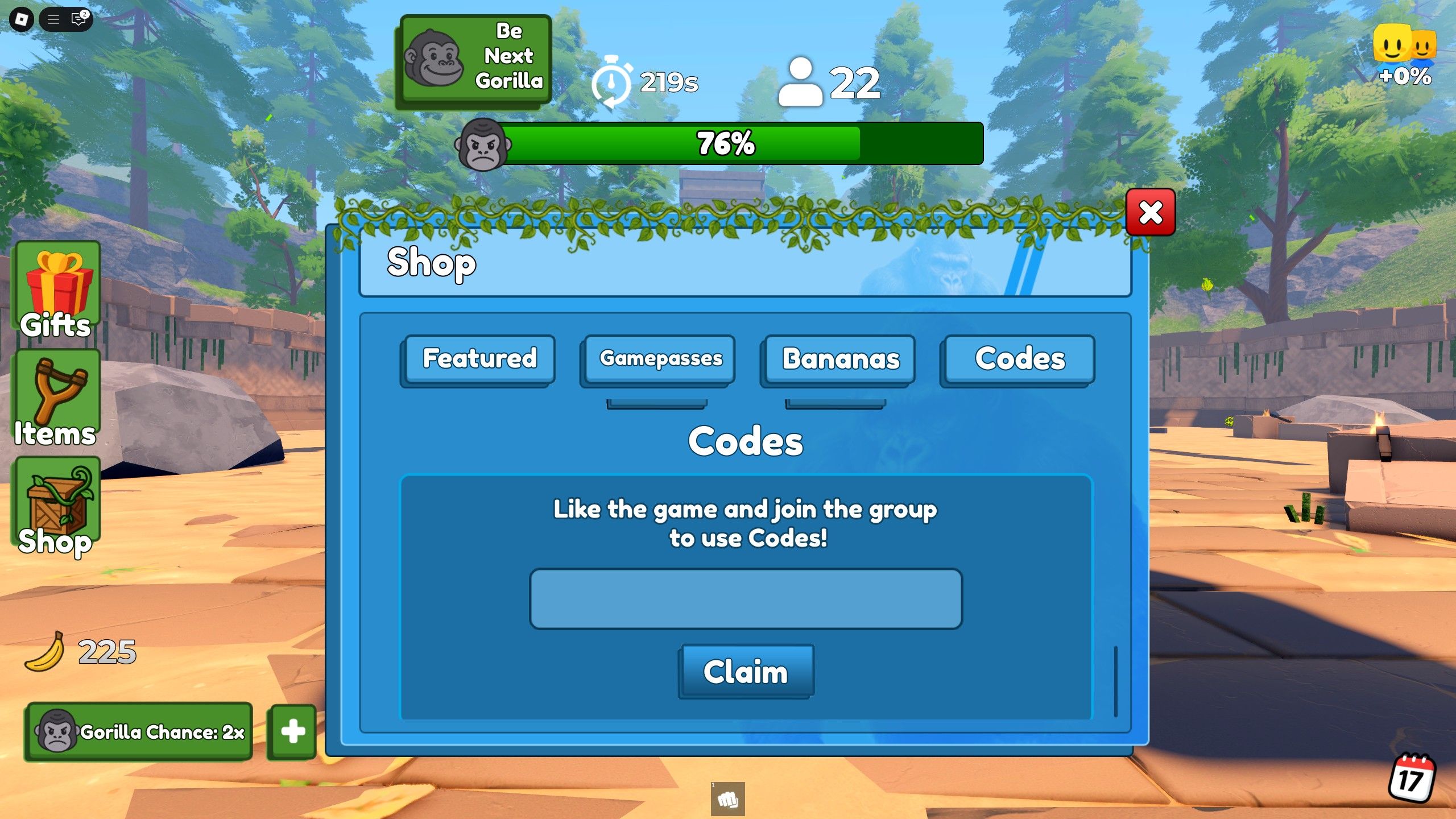
Task: Claim the entered code
Action: pos(746,672)
